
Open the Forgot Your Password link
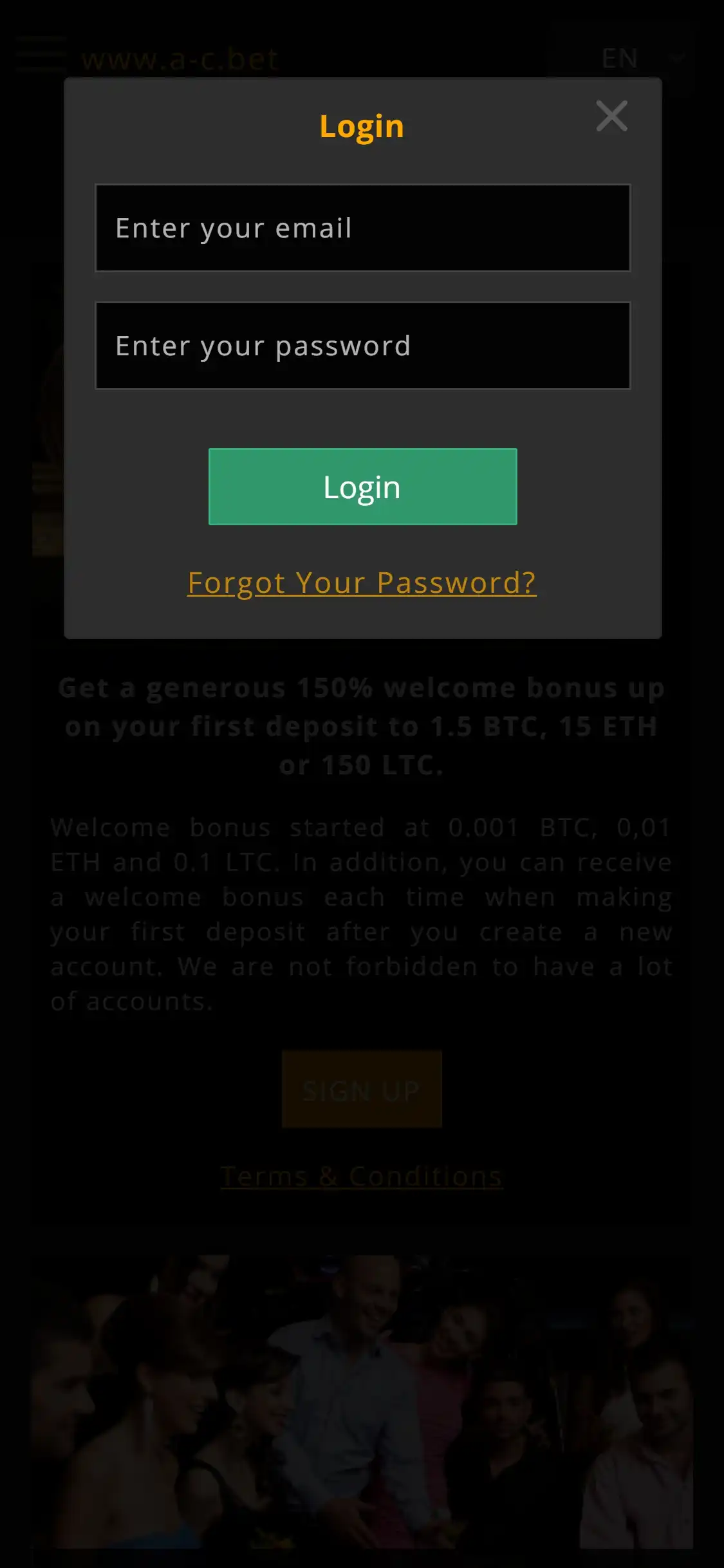point(362,583)
